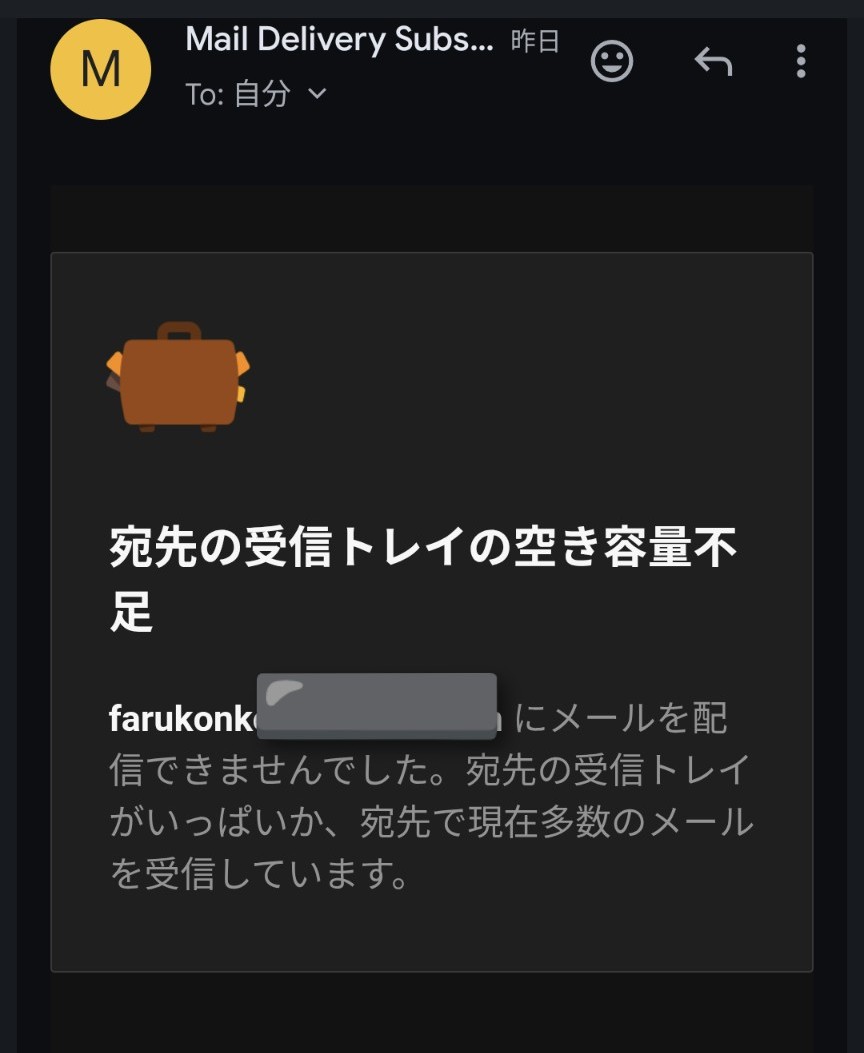Open the message overflow menu
Screen dimensions: 864x1053
tap(800, 62)
